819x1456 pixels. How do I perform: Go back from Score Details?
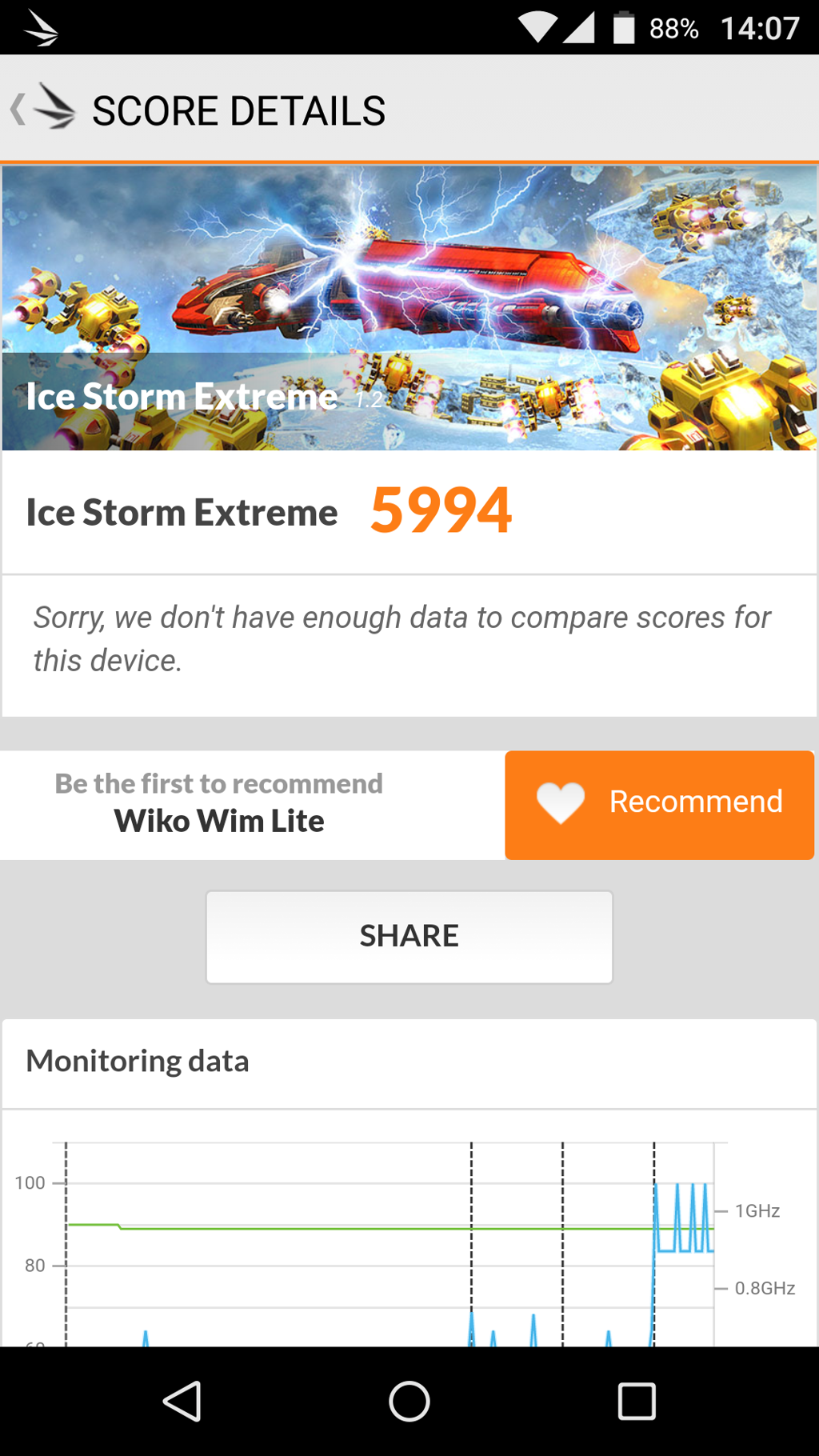(43, 109)
